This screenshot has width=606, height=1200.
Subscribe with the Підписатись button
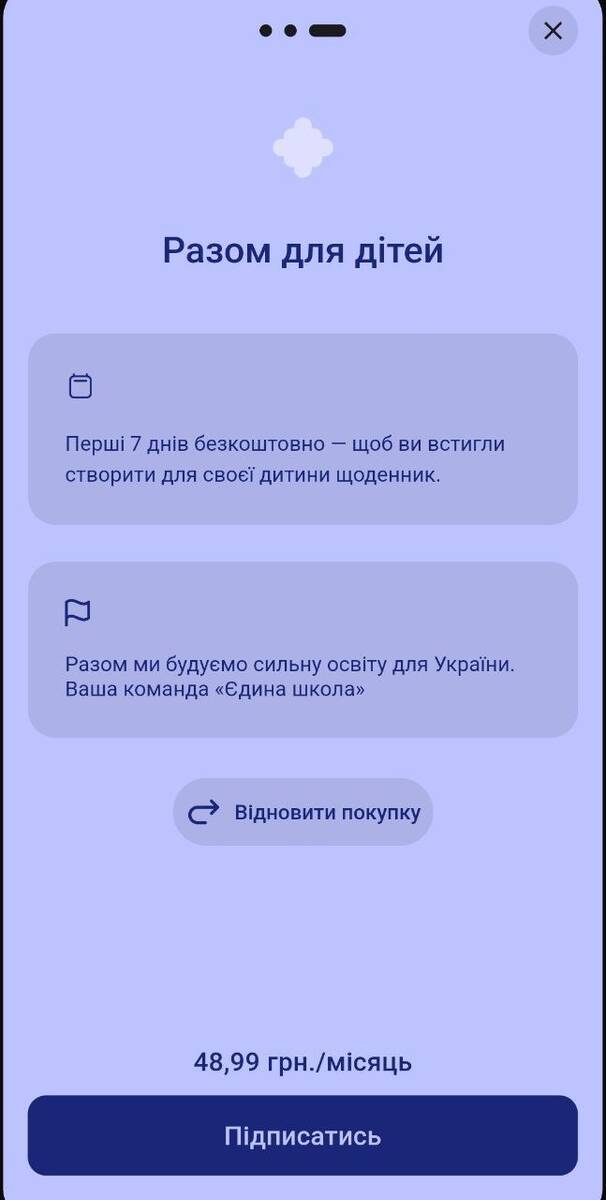point(303,1136)
